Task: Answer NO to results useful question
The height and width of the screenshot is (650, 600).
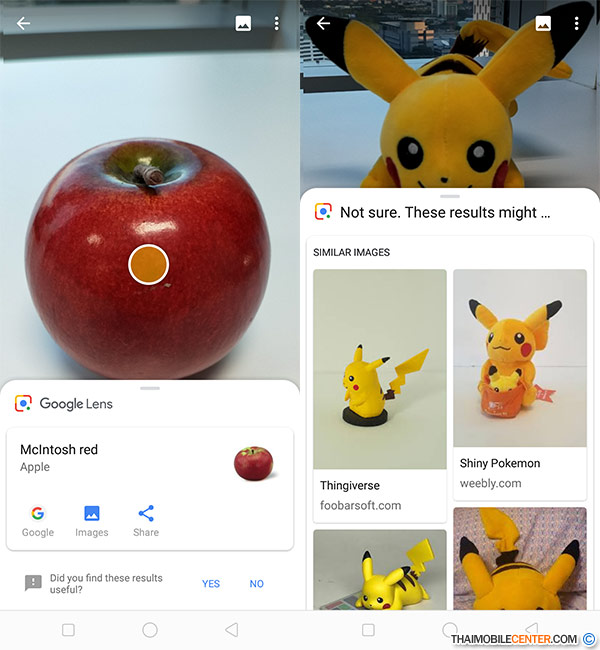Action: pos(257,584)
